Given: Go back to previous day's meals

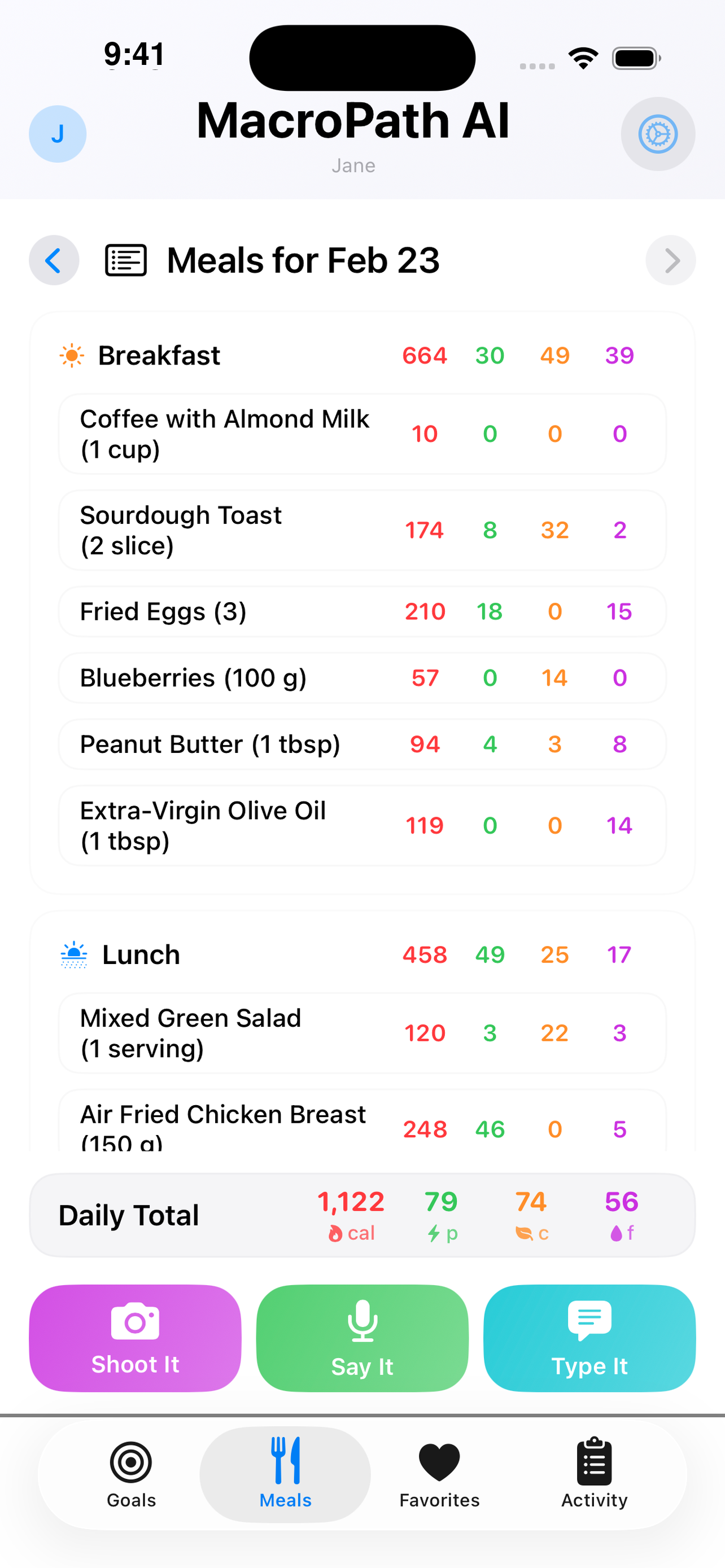Looking at the screenshot, I should click(x=54, y=261).
